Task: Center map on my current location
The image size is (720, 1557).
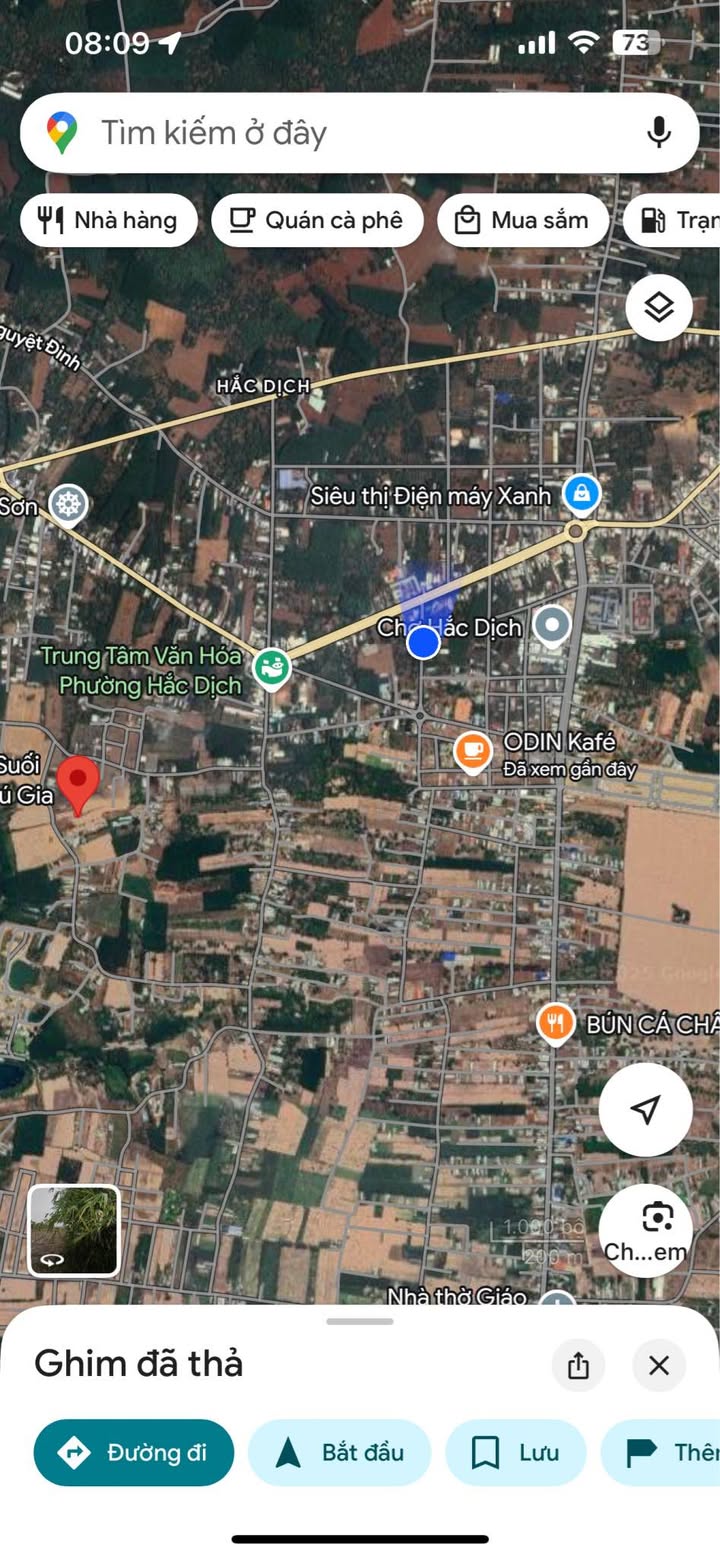Action: point(646,1109)
